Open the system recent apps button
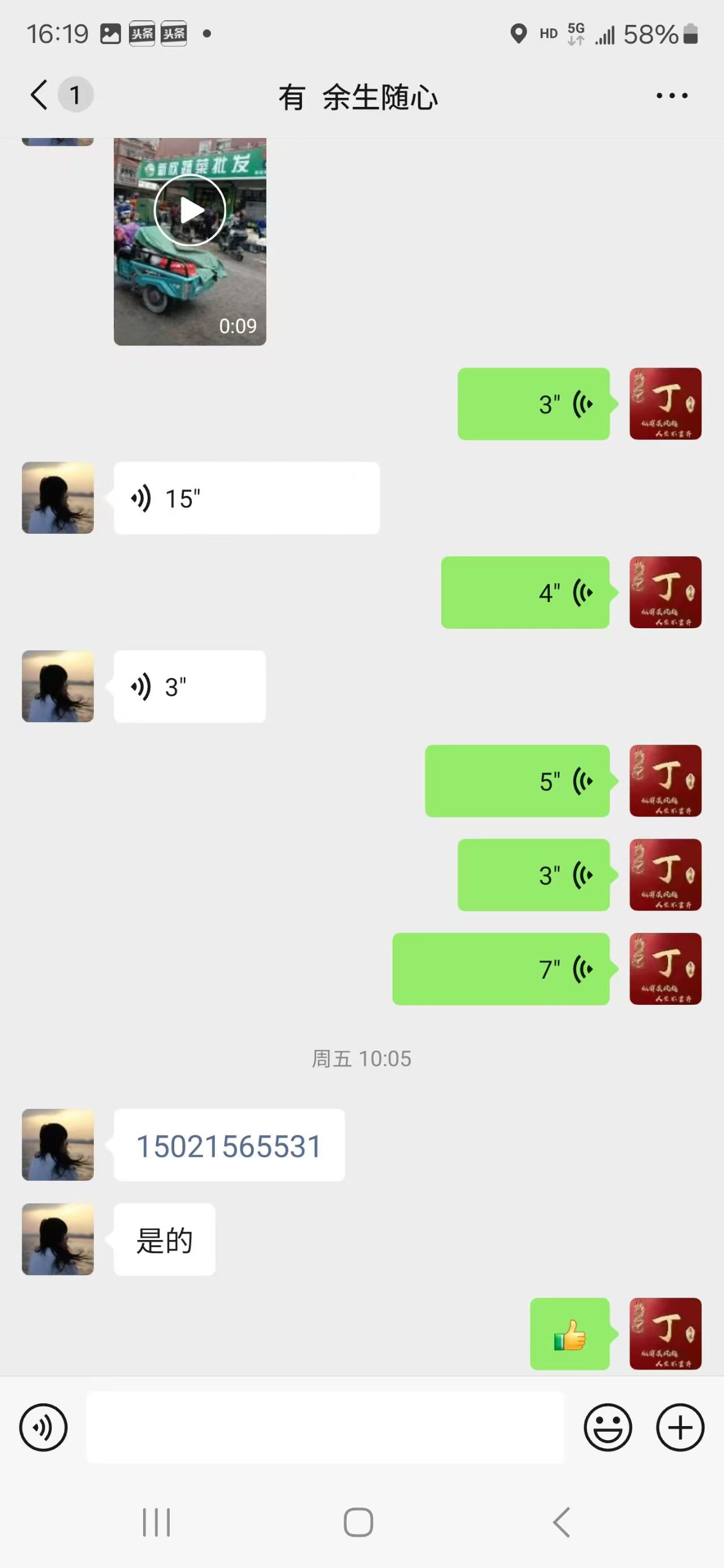The height and width of the screenshot is (1568, 724). (x=157, y=1523)
